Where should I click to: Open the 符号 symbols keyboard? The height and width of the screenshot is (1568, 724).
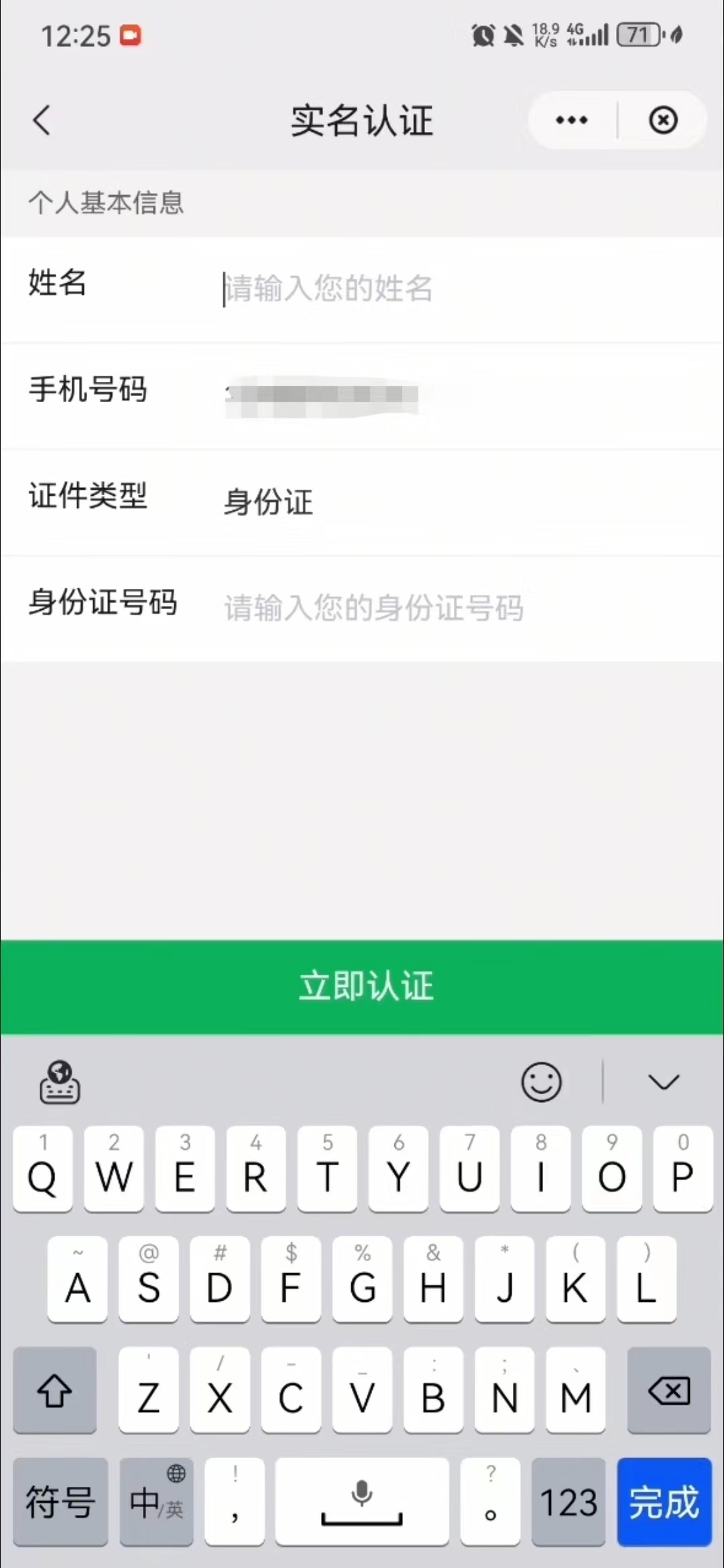(x=60, y=1502)
